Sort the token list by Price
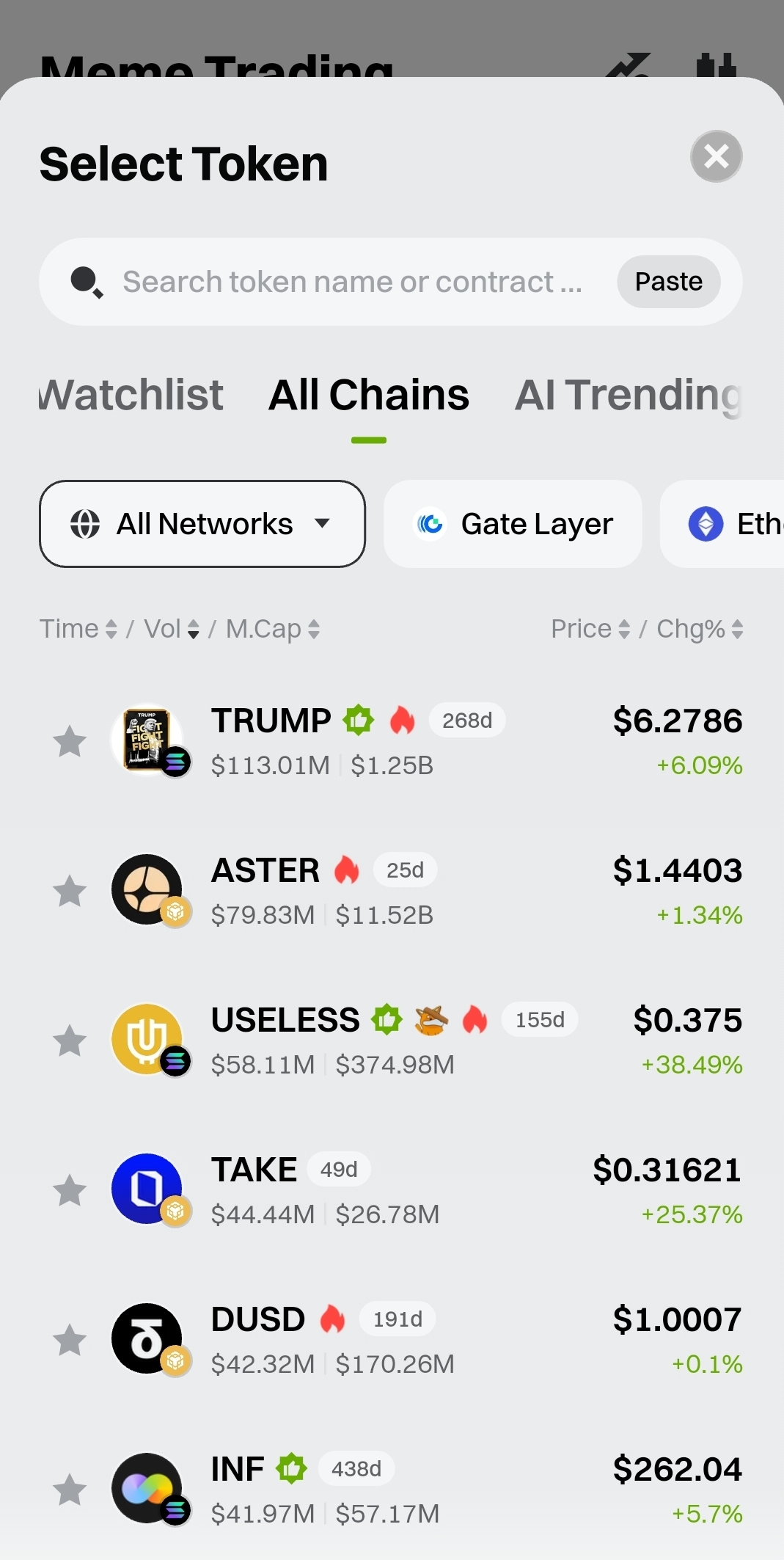 pos(590,629)
